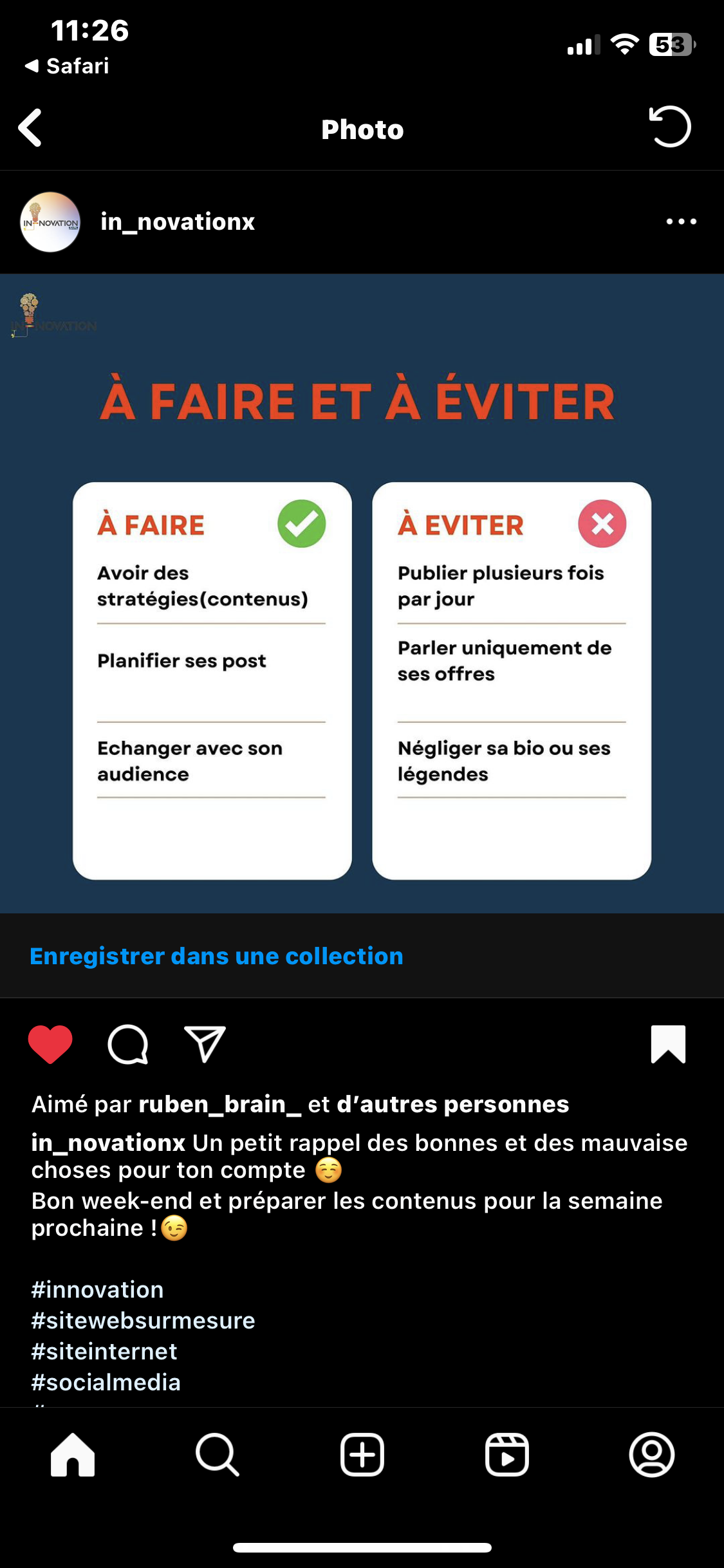
Task: Comment on the in_novationx post
Action: coord(128,1044)
